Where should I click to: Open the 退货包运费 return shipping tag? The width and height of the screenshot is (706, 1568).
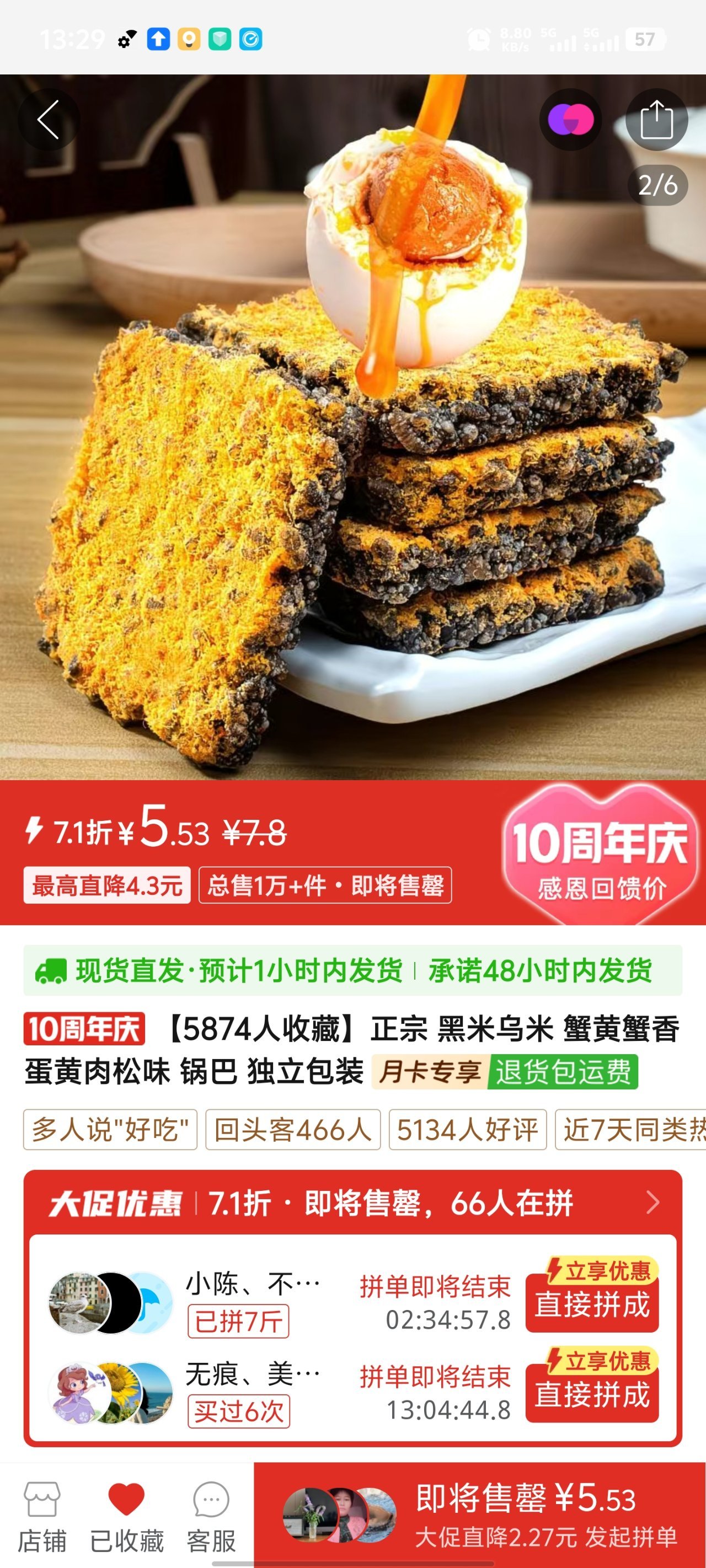562,1072
